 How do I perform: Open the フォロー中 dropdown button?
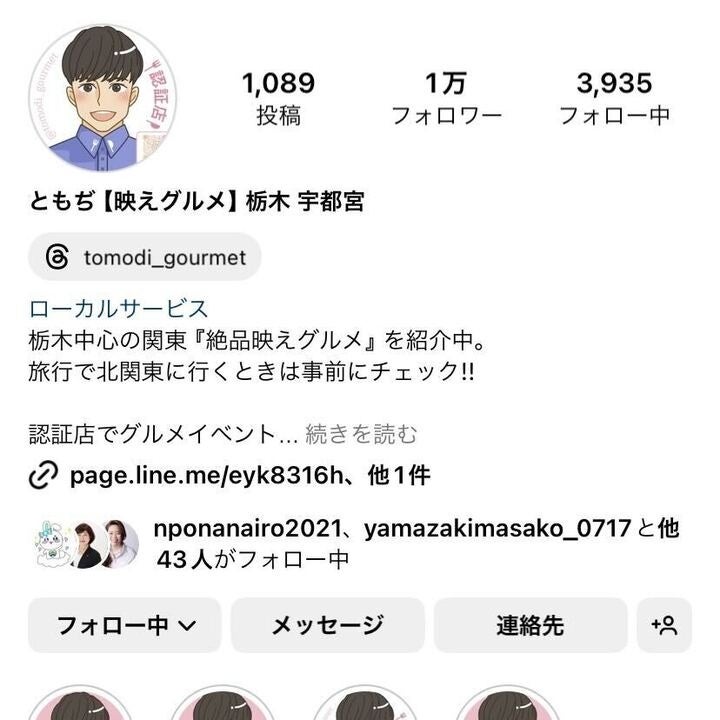(x=125, y=626)
